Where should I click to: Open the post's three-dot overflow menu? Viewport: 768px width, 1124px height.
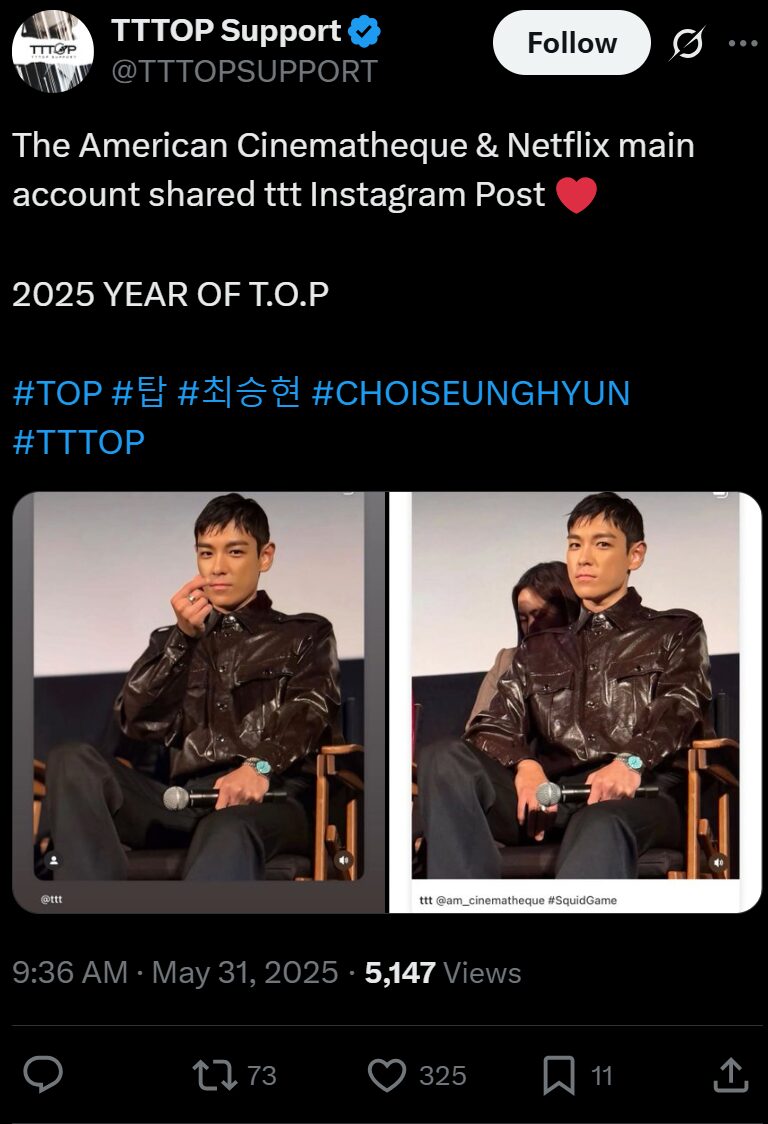point(742,44)
